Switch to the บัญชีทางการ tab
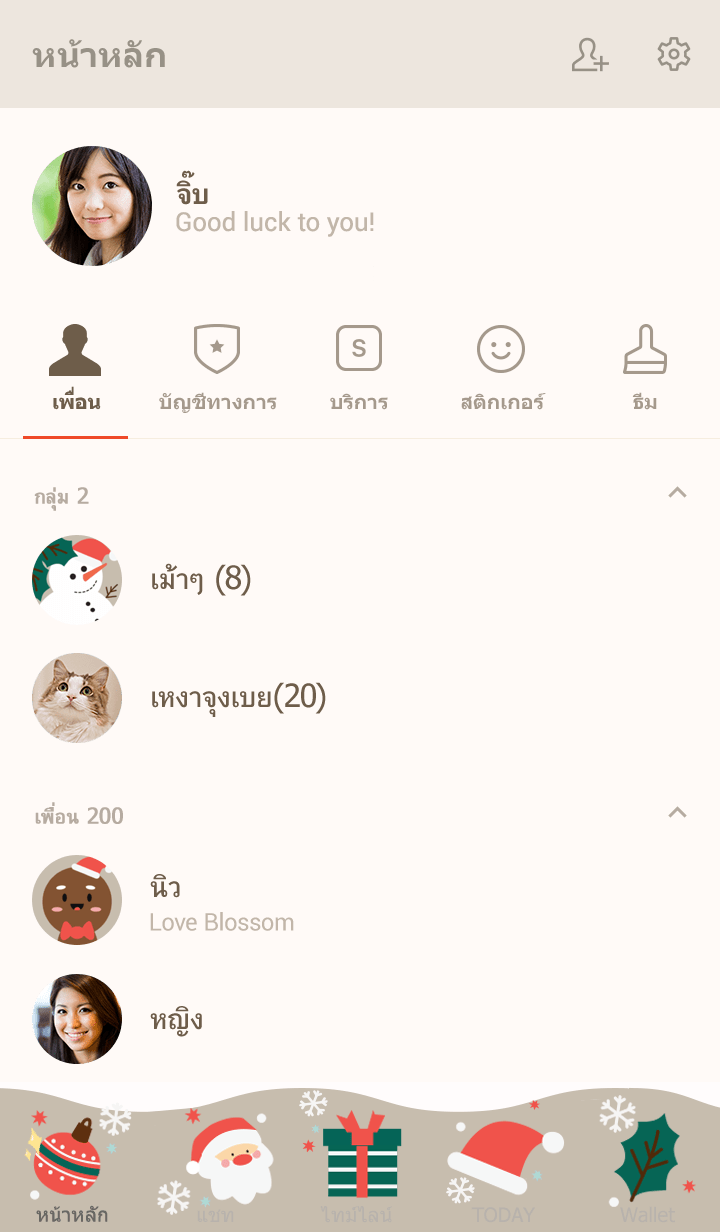The image size is (720, 1232). tap(217, 370)
